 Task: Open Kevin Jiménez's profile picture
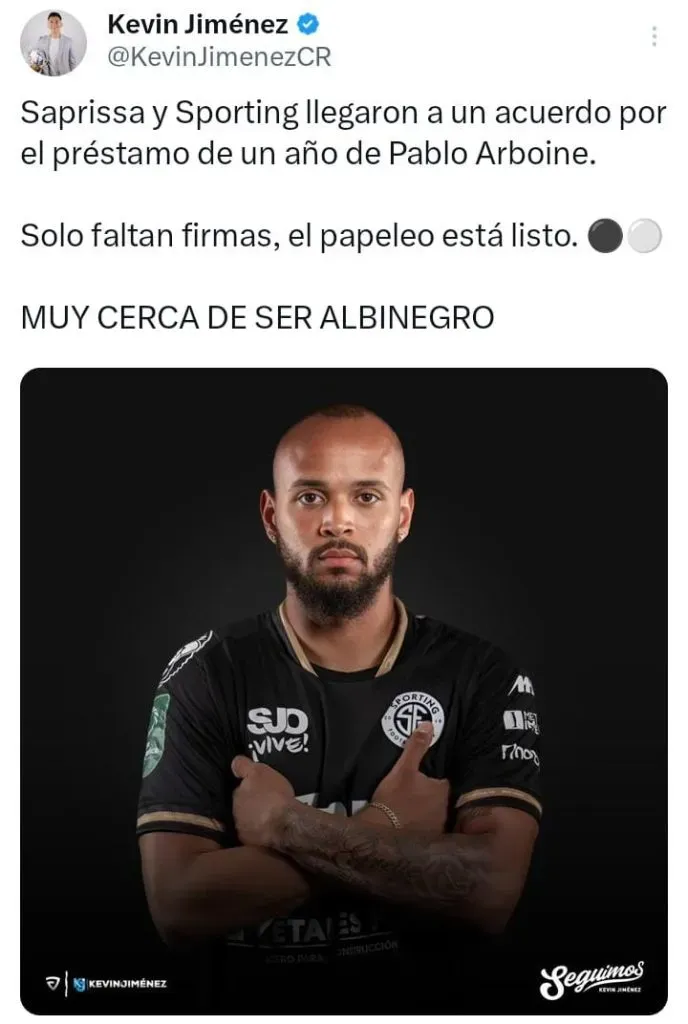(x=53, y=42)
